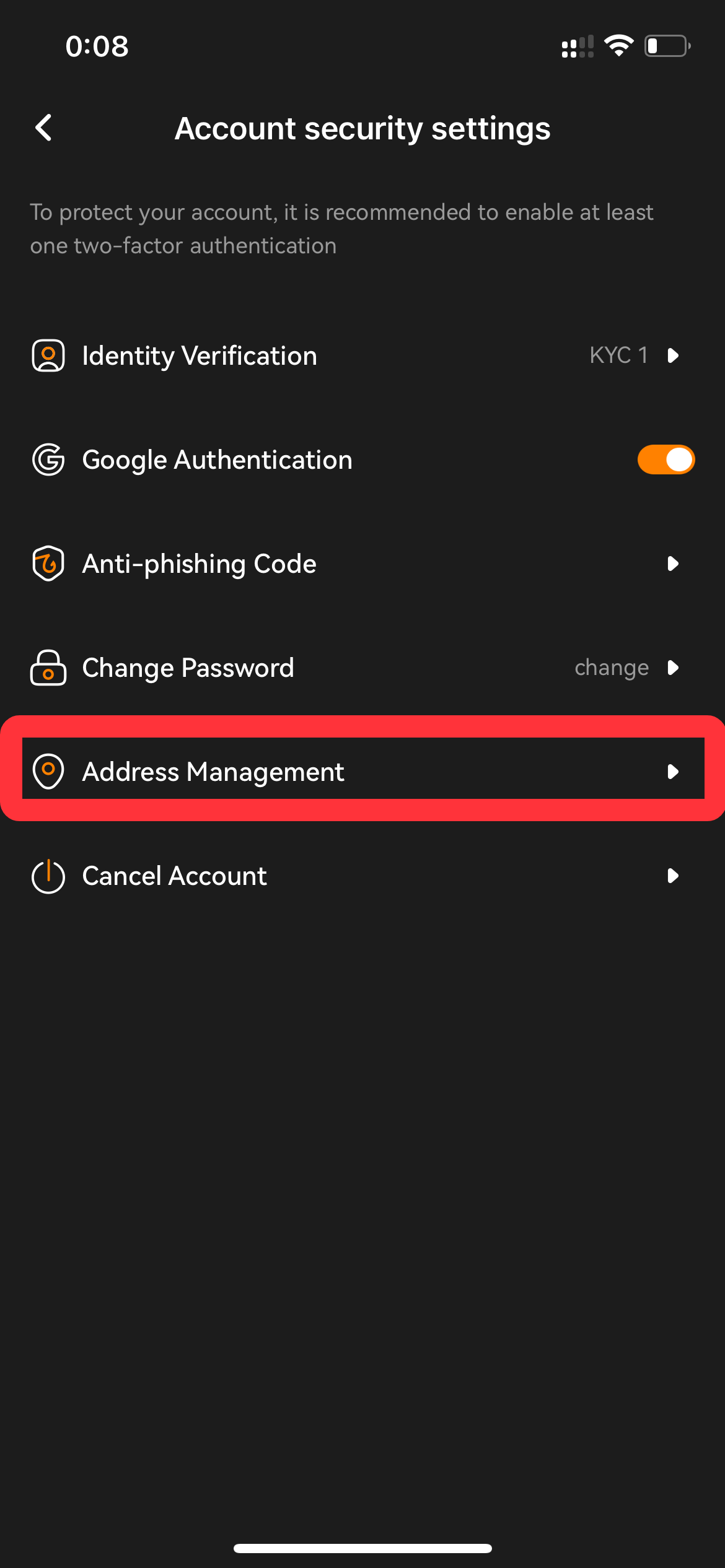Image resolution: width=725 pixels, height=1568 pixels.
Task: Open Address Management via its chevron
Action: click(x=673, y=772)
